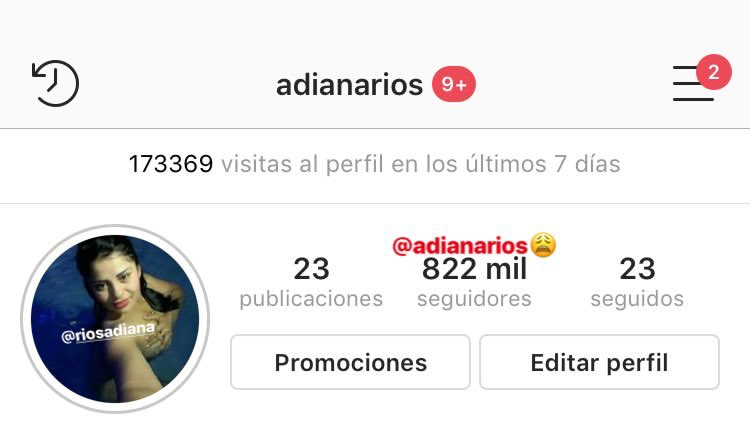Viewport: 750px width, 421px height.
Task: View profile visits insights for last 7 days
Action: (x=374, y=164)
